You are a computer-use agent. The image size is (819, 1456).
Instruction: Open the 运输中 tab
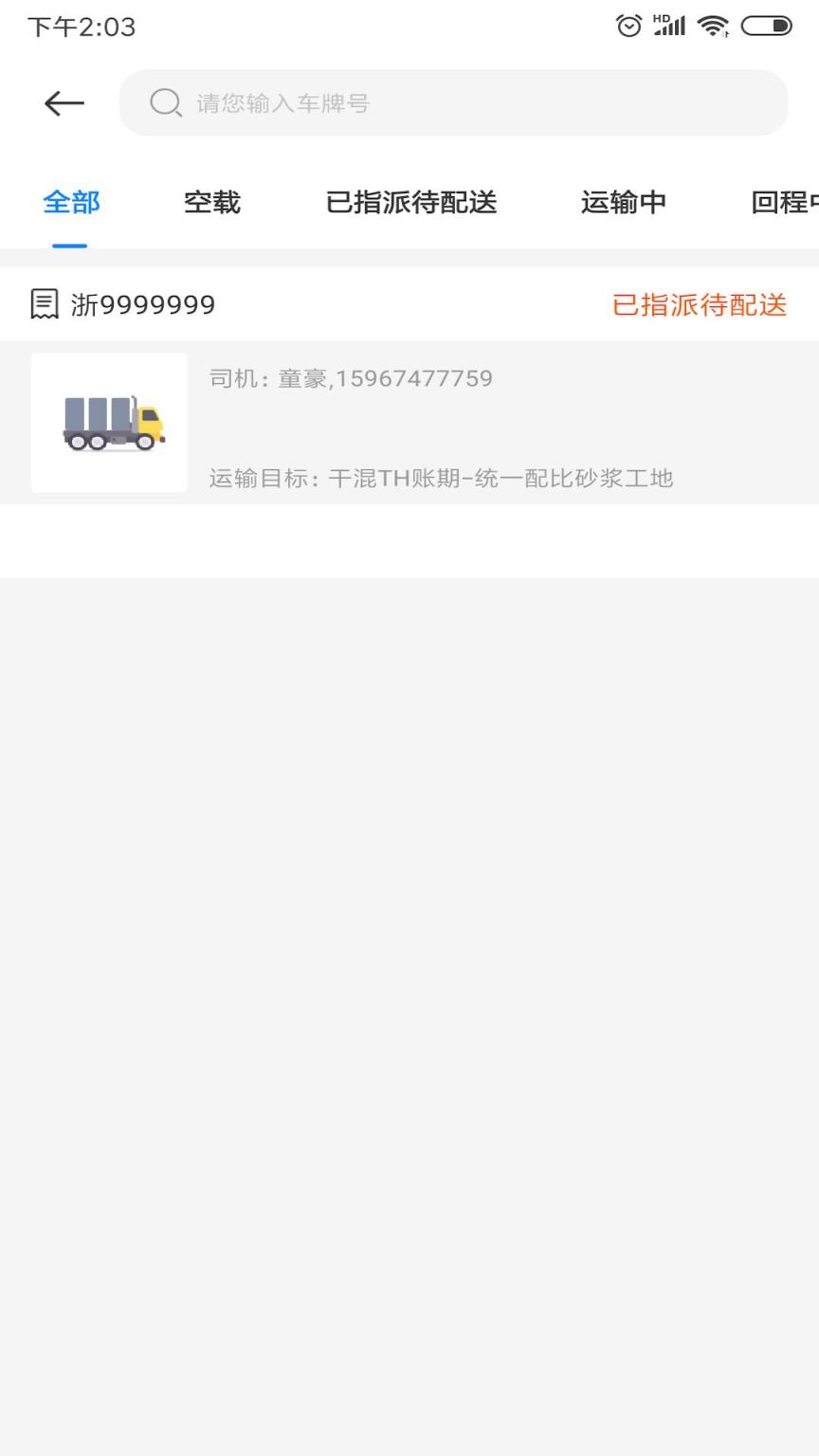coord(623,203)
